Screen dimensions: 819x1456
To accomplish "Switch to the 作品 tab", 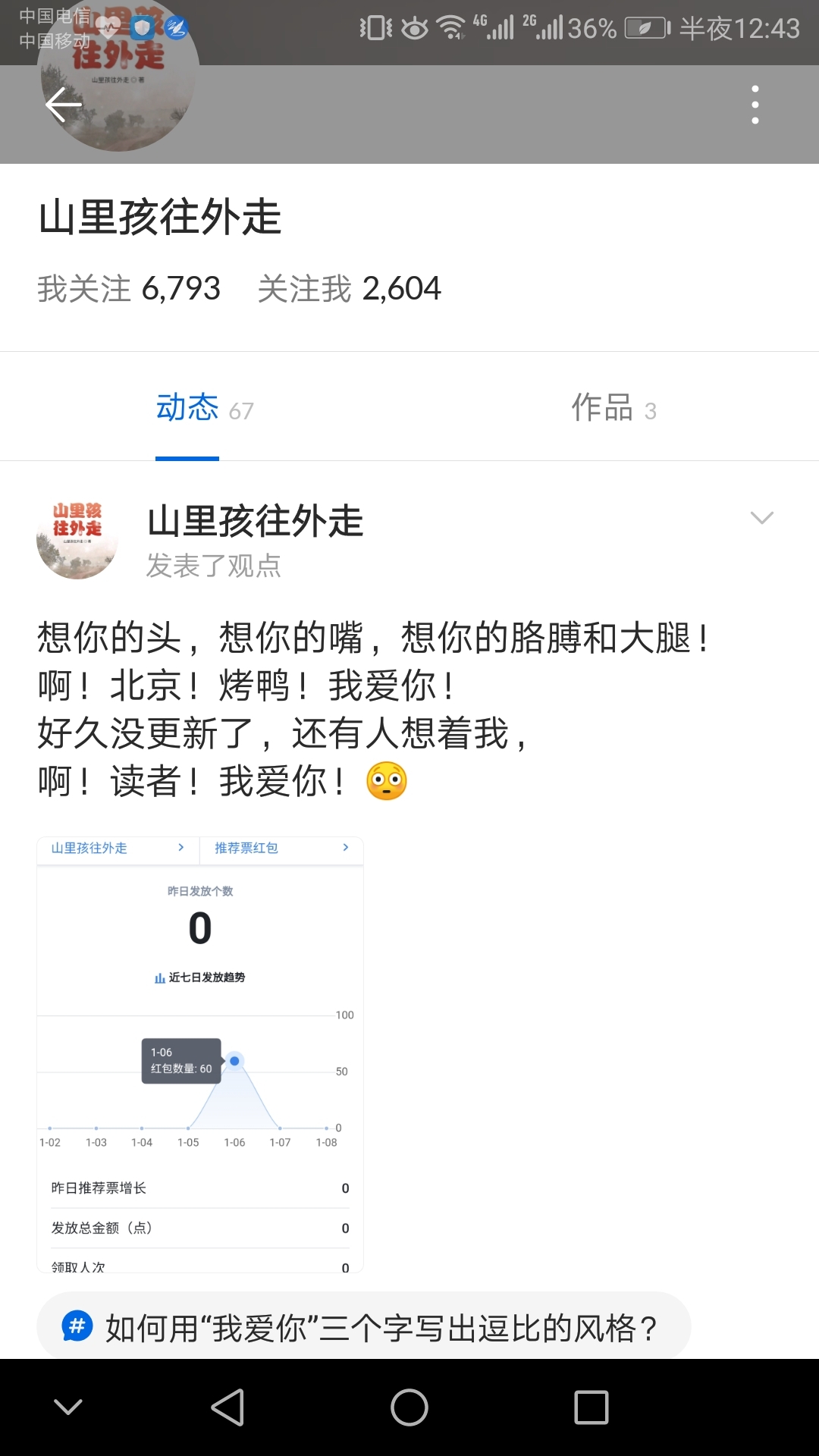I will [614, 408].
